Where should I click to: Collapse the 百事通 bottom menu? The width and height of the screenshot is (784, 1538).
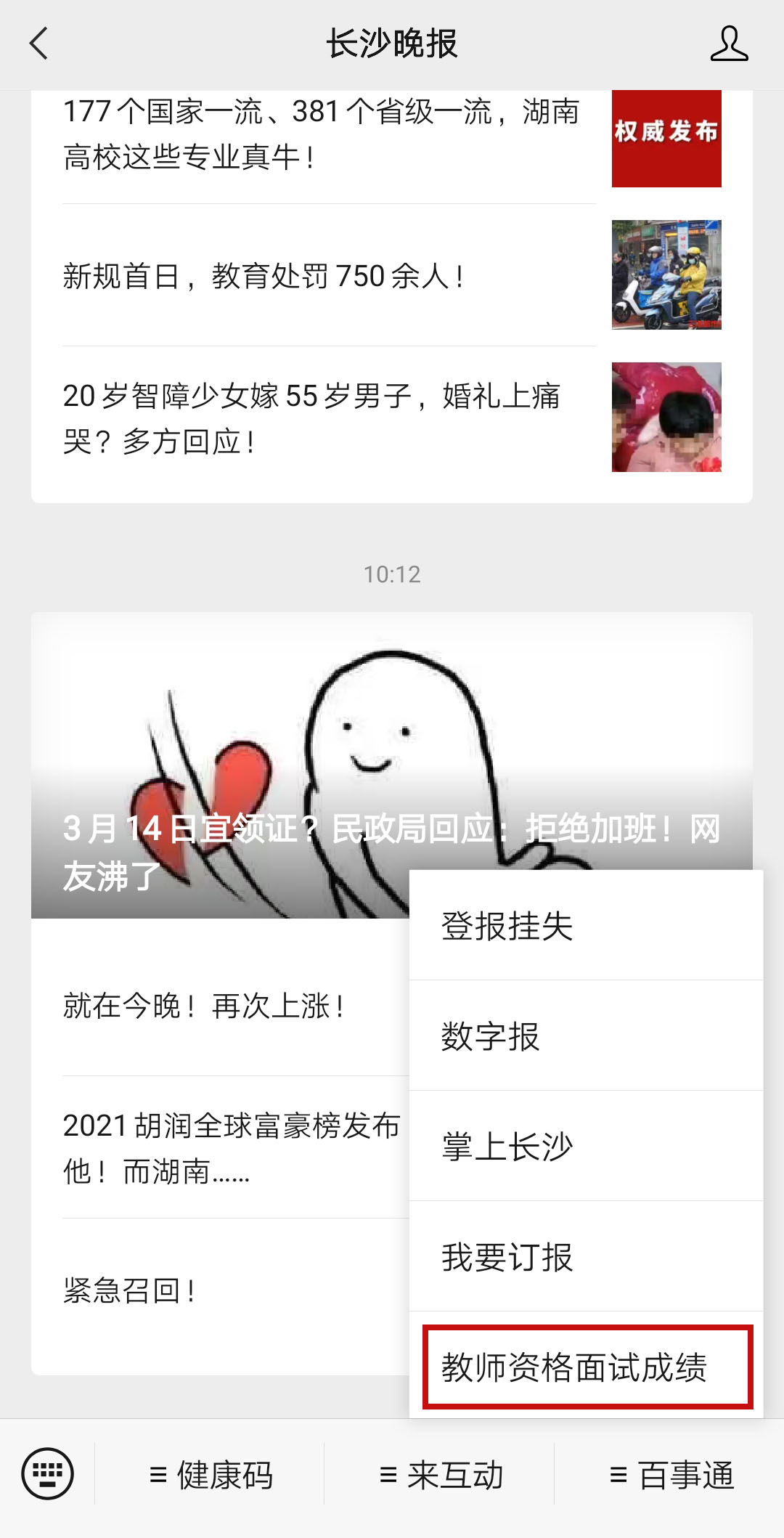(x=671, y=1476)
